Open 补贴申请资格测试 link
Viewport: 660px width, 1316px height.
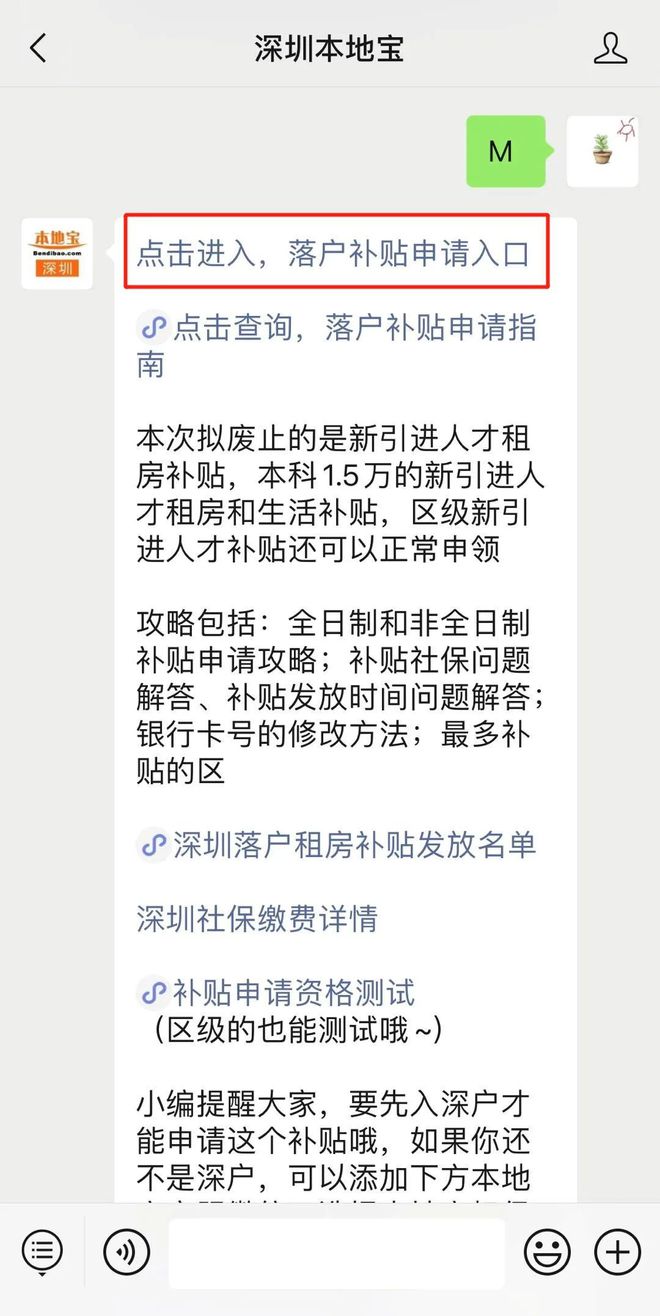click(276, 993)
